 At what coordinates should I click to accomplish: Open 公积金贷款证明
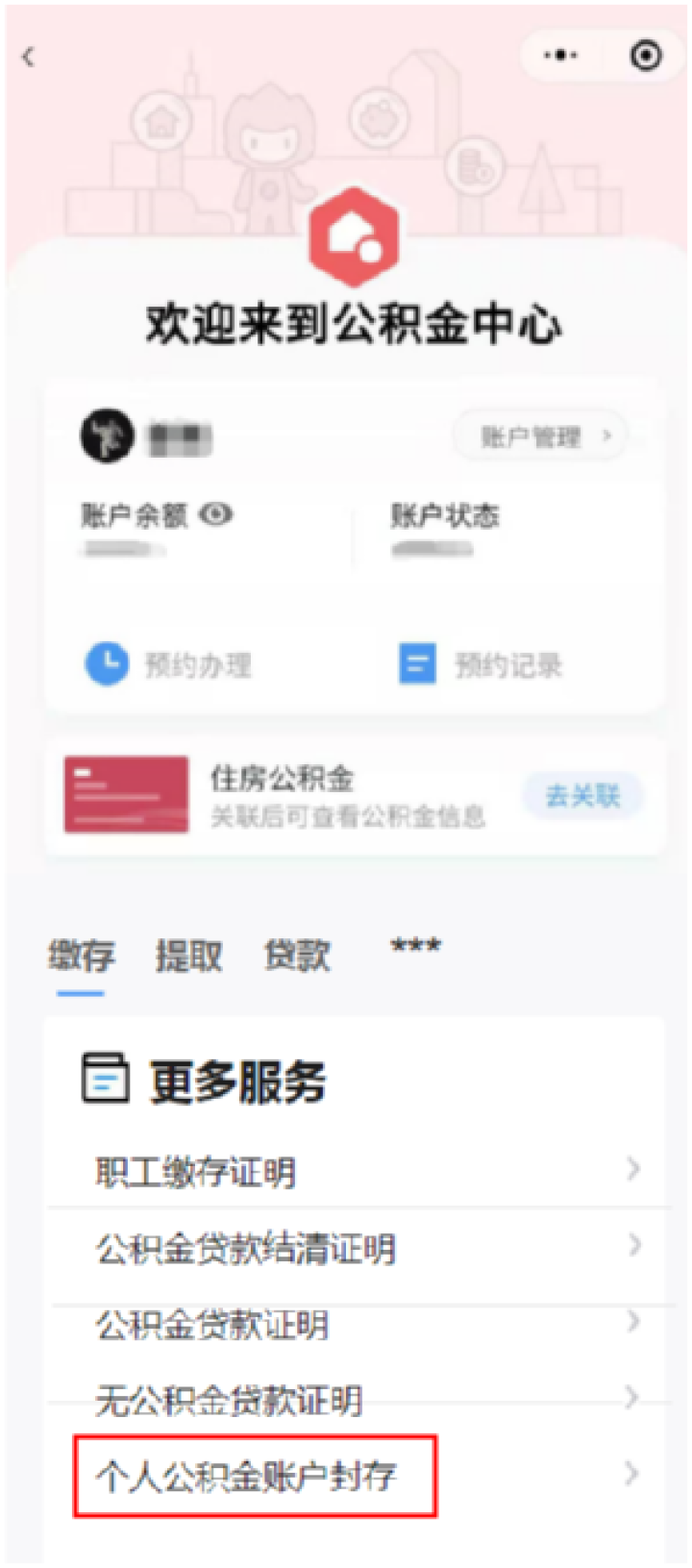click(356, 1326)
